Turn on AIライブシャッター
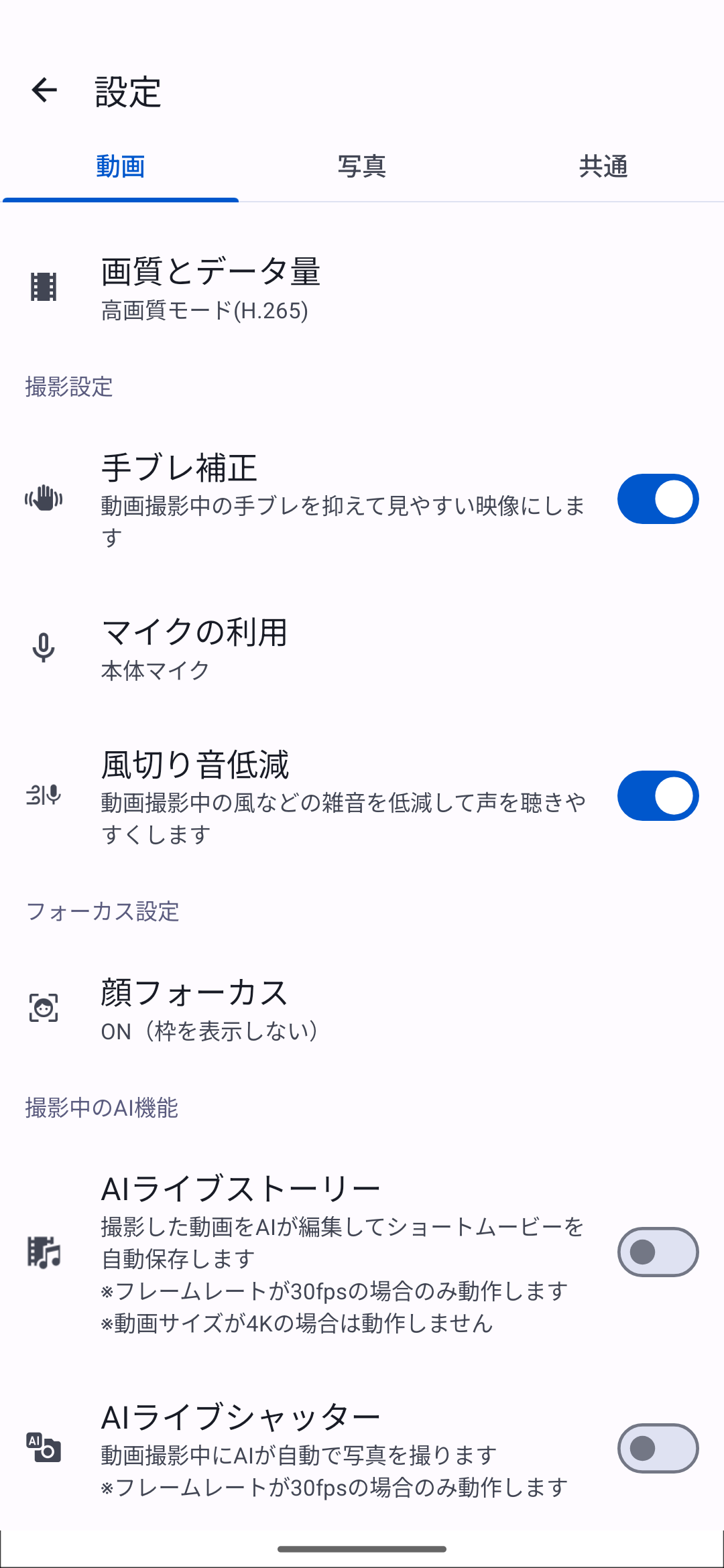The image size is (724, 1568). click(657, 1448)
